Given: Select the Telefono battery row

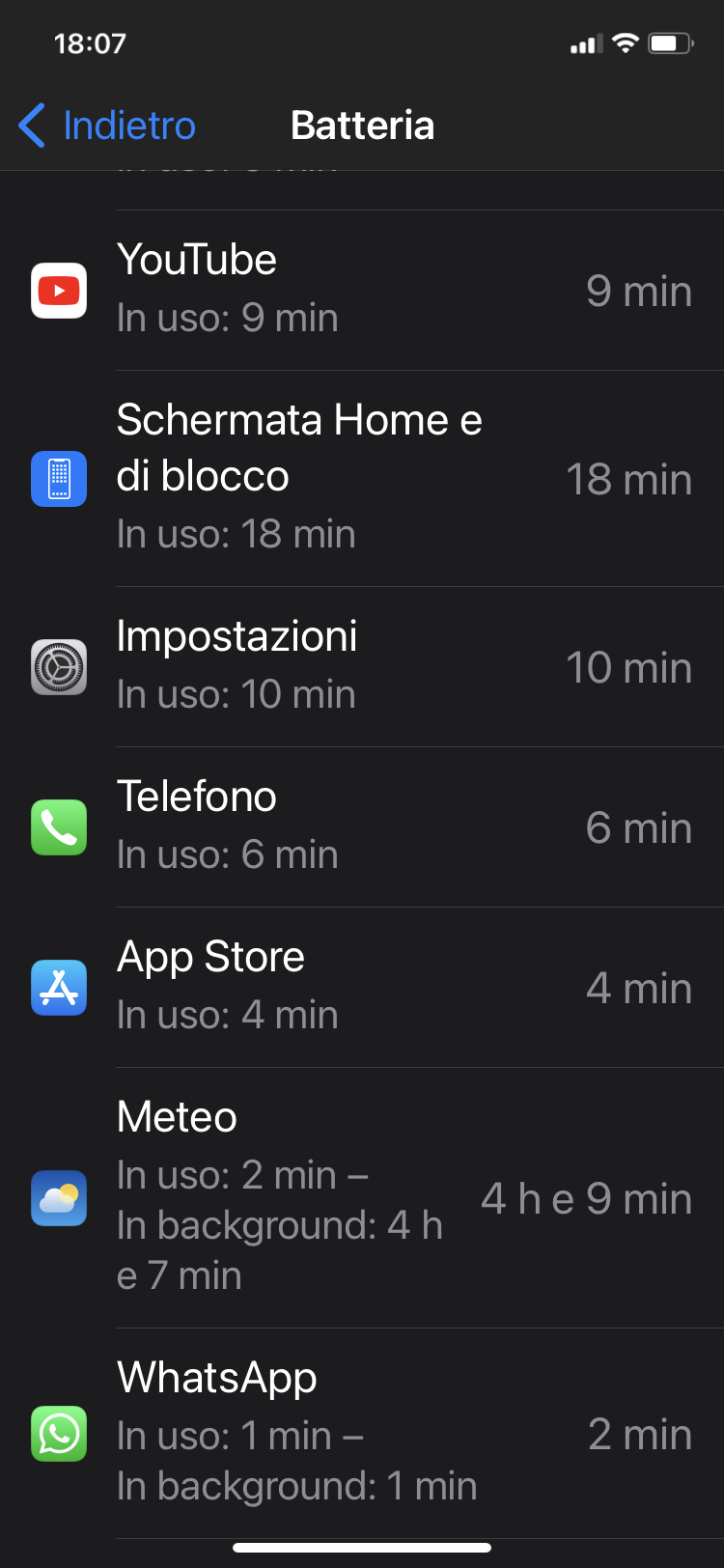Looking at the screenshot, I should tap(362, 827).
